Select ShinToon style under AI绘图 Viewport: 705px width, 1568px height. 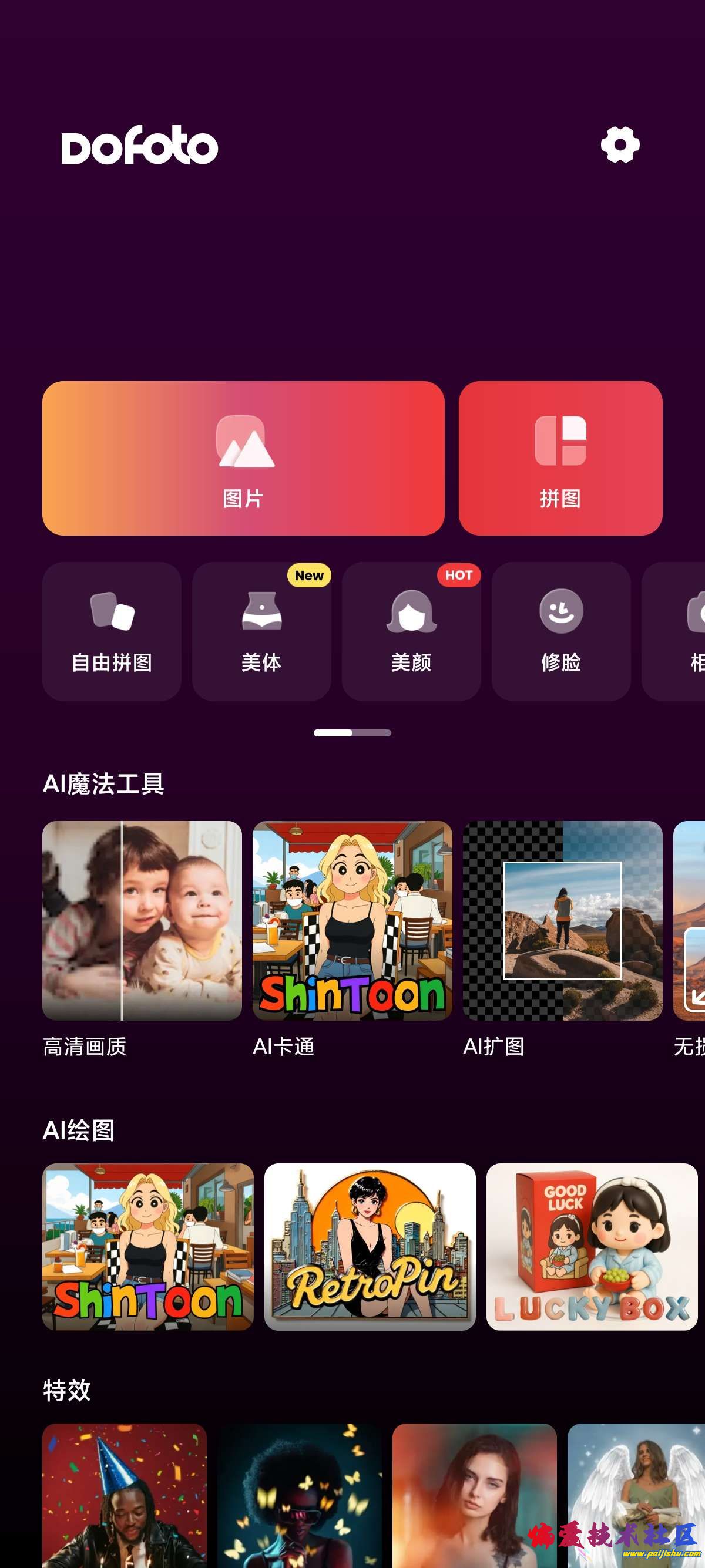click(x=148, y=1247)
